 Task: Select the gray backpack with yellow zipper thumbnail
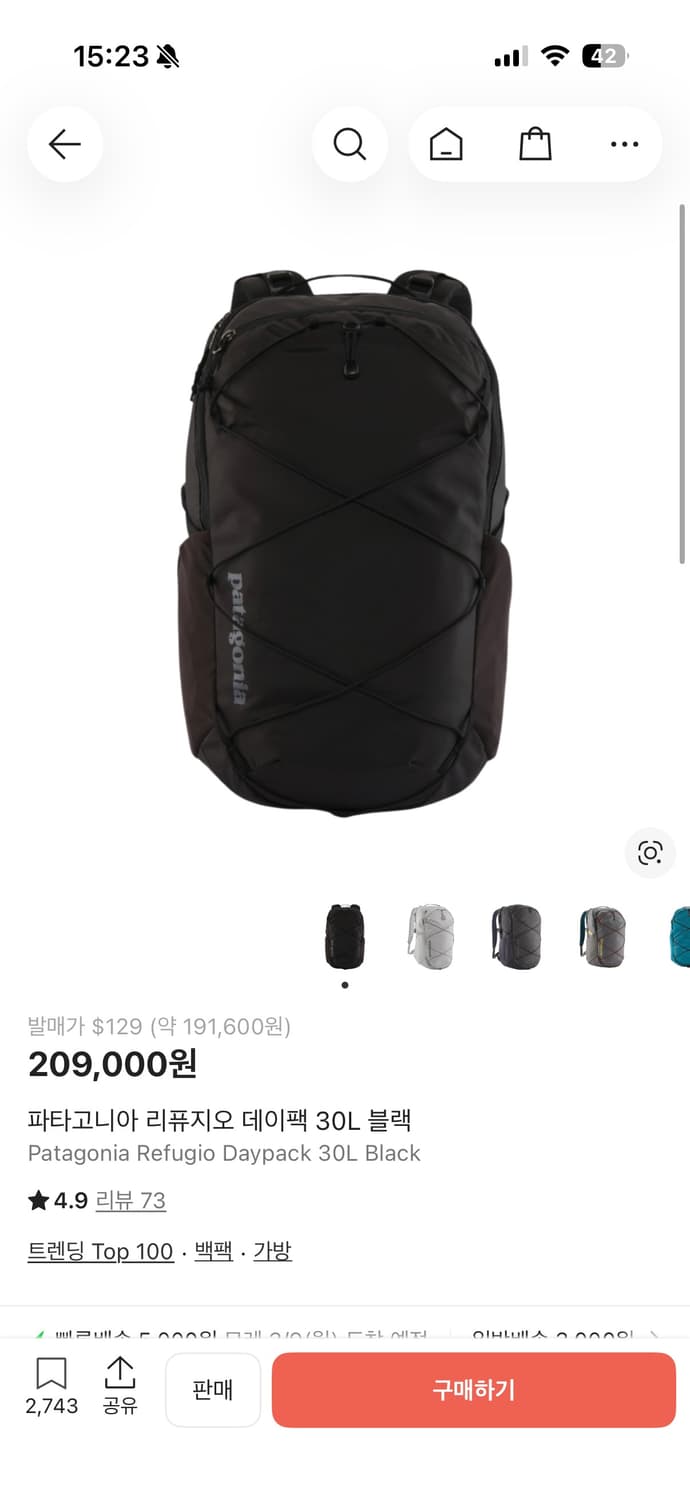602,936
